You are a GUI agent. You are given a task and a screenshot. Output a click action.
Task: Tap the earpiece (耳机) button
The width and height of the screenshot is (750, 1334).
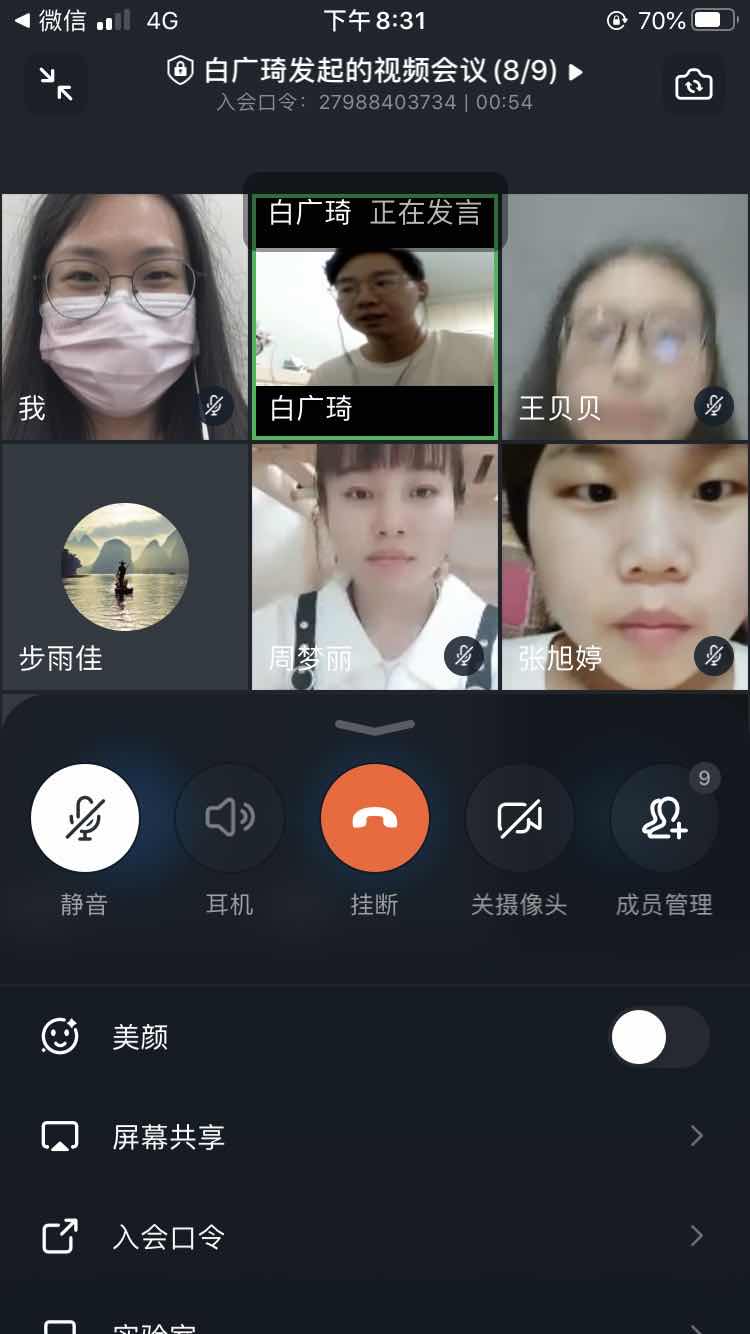(230, 818)
